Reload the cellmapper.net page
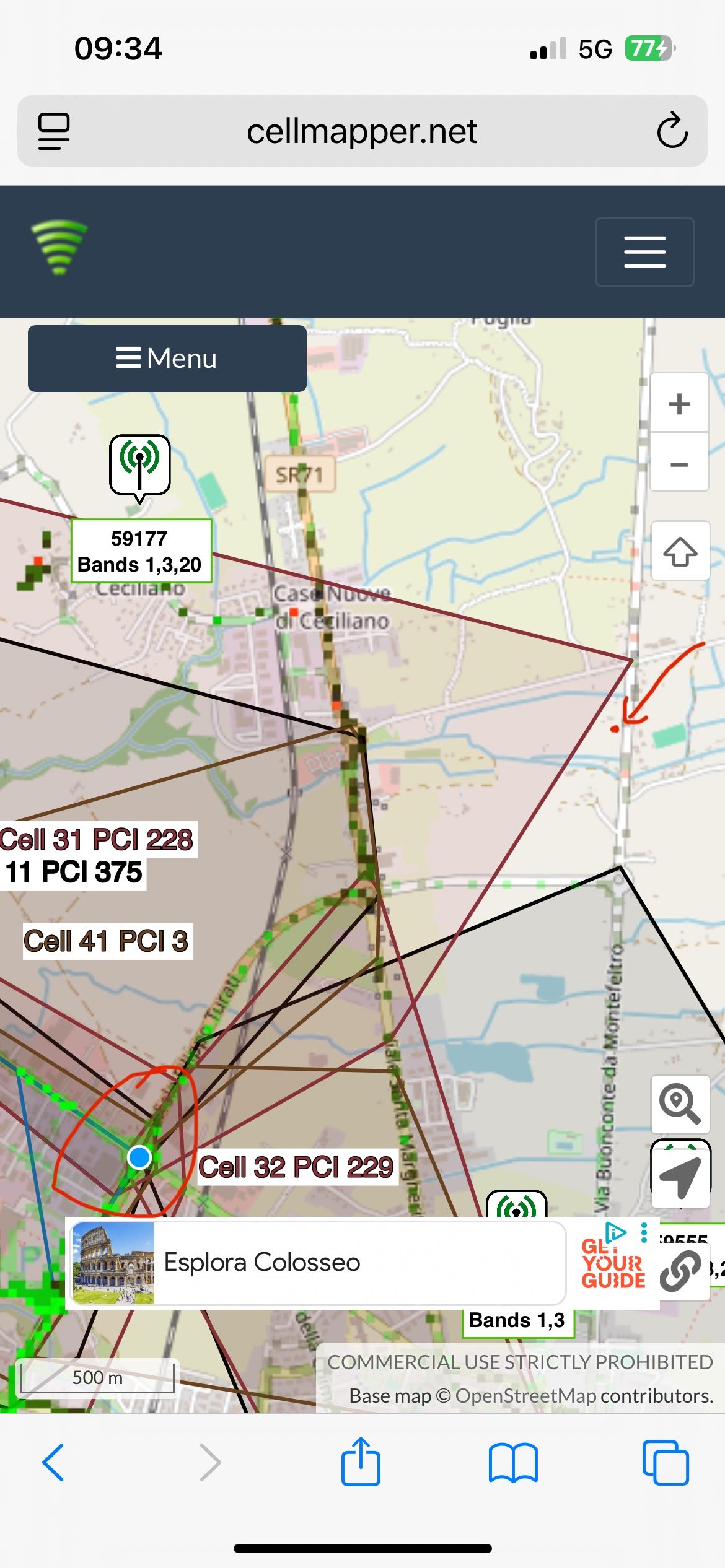The height and width of the screenshot is (1568, 725). coord(672,131)
